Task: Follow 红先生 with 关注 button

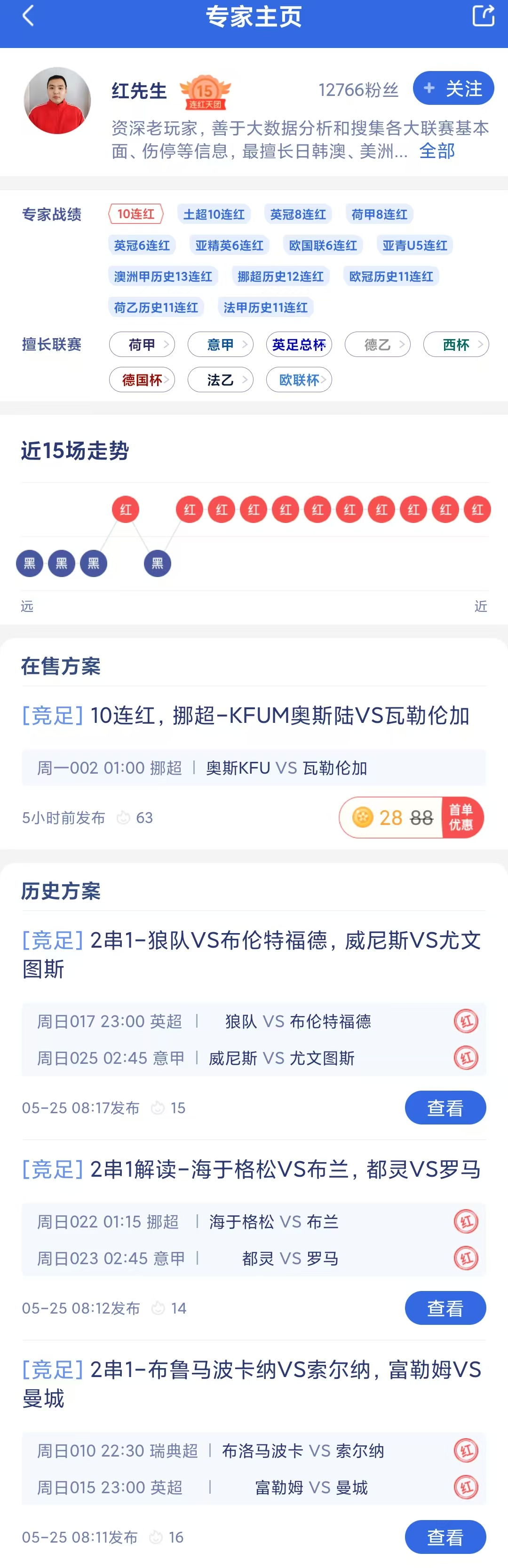Action: coord(452,88)
